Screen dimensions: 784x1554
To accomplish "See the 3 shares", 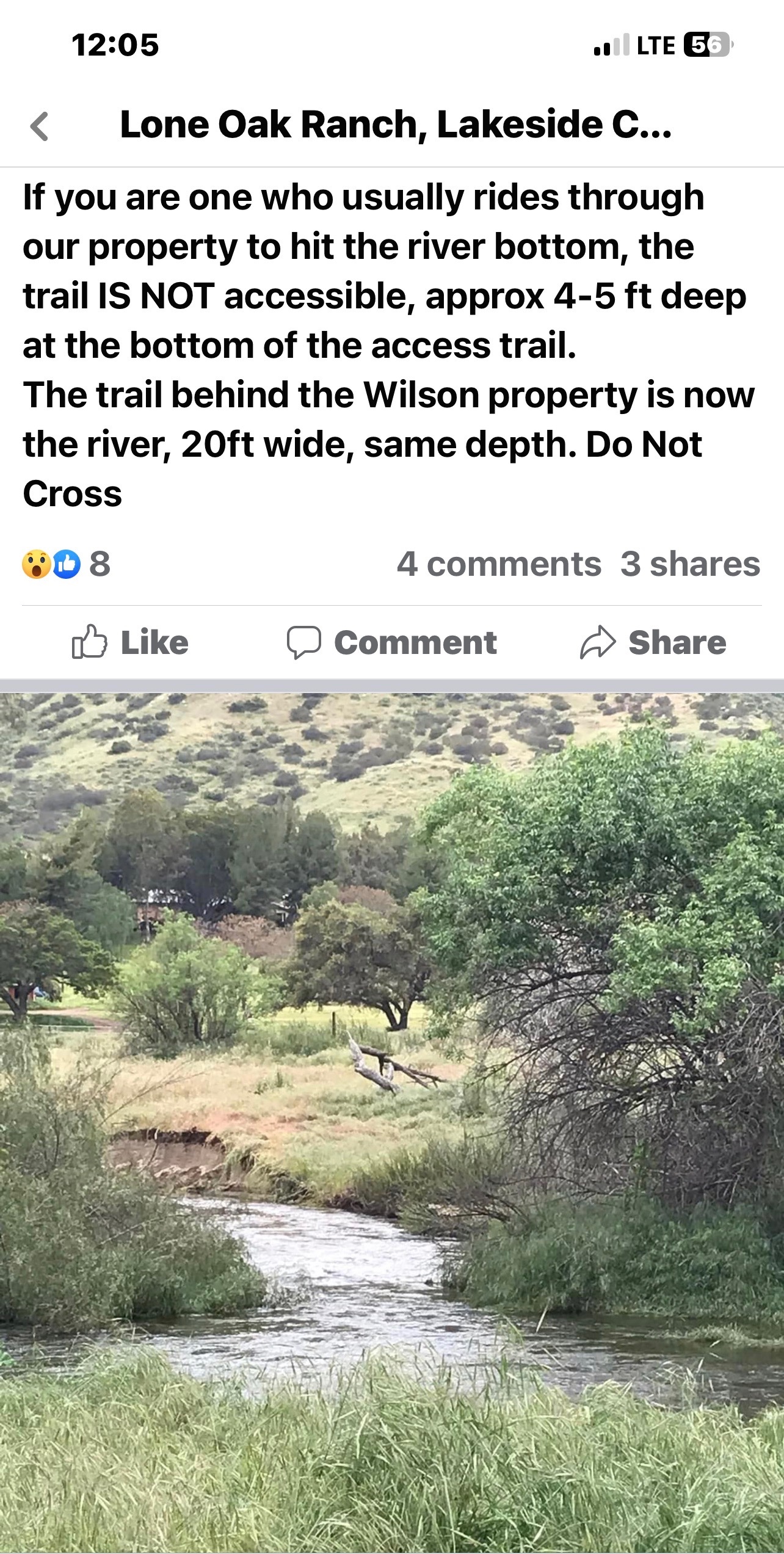I will (690, 564).
